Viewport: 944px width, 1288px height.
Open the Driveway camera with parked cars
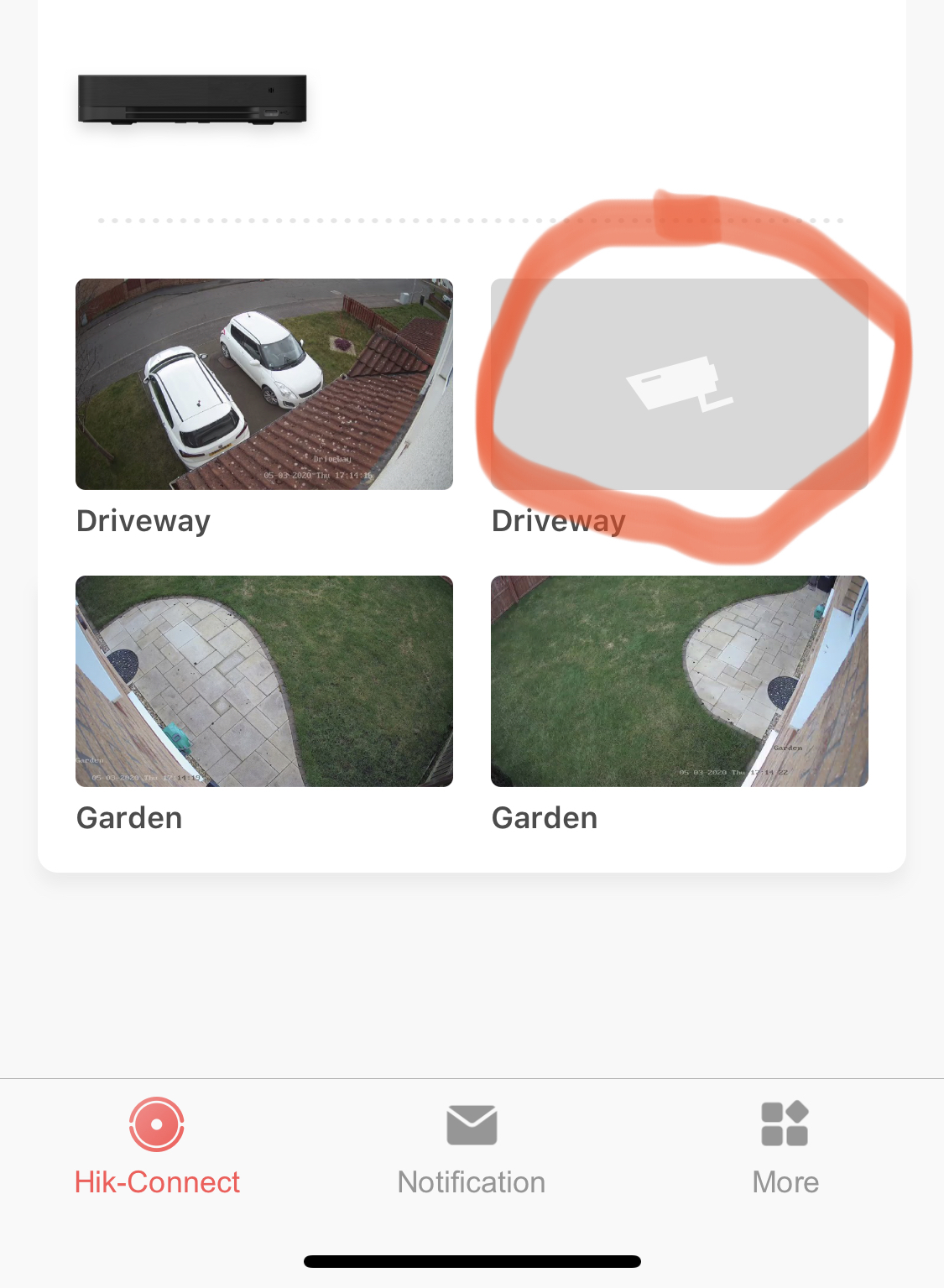coord(263,384)
